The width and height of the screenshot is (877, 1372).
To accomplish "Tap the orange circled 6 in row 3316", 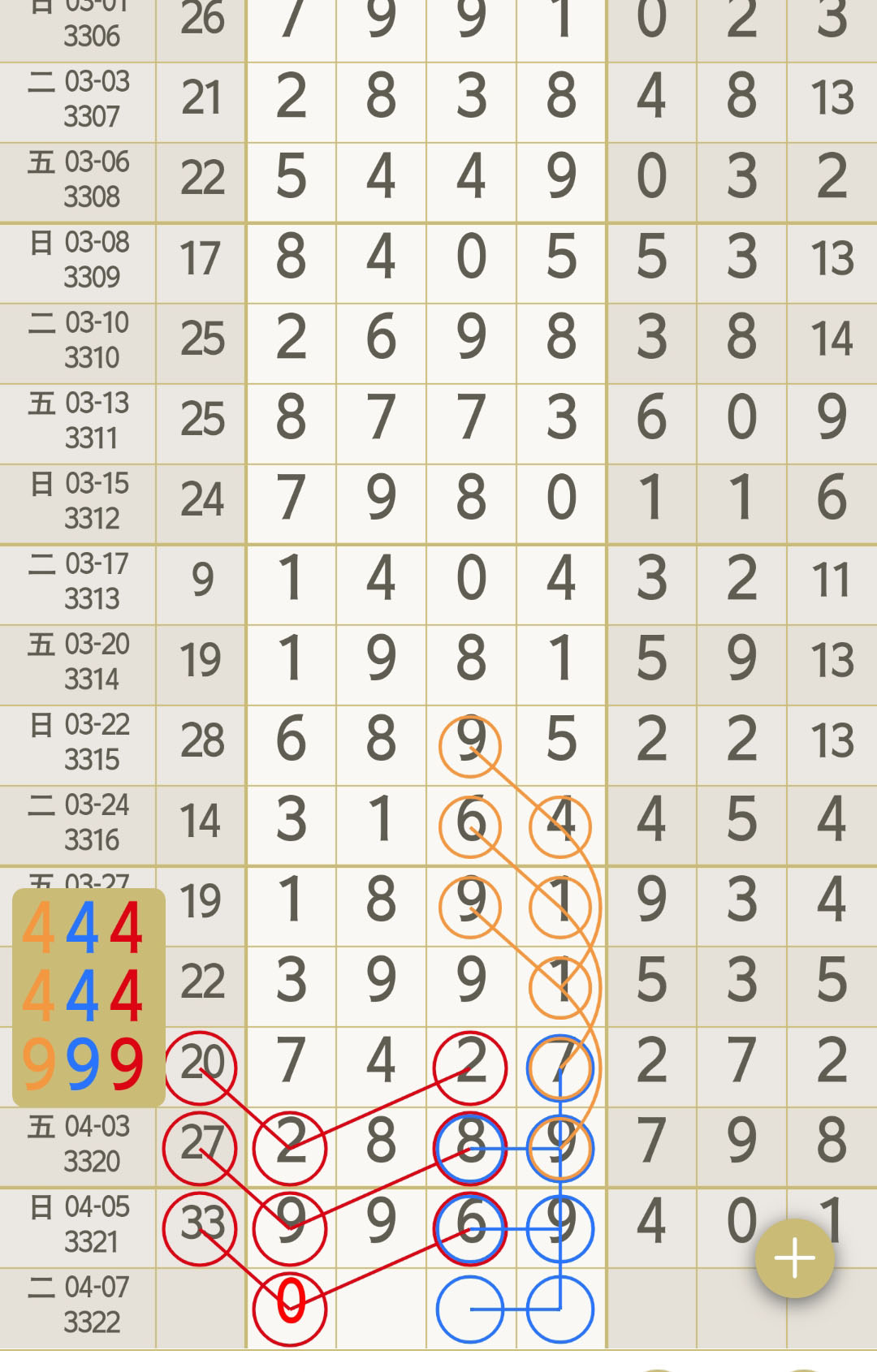I will [x=469, y=822].
